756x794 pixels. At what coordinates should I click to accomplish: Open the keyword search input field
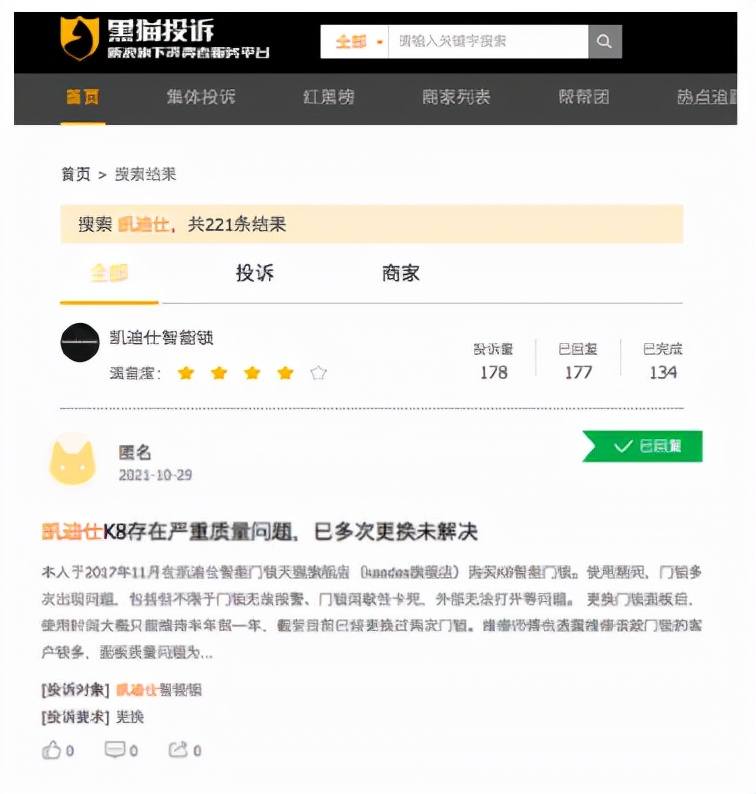click(x=488, y=42)
